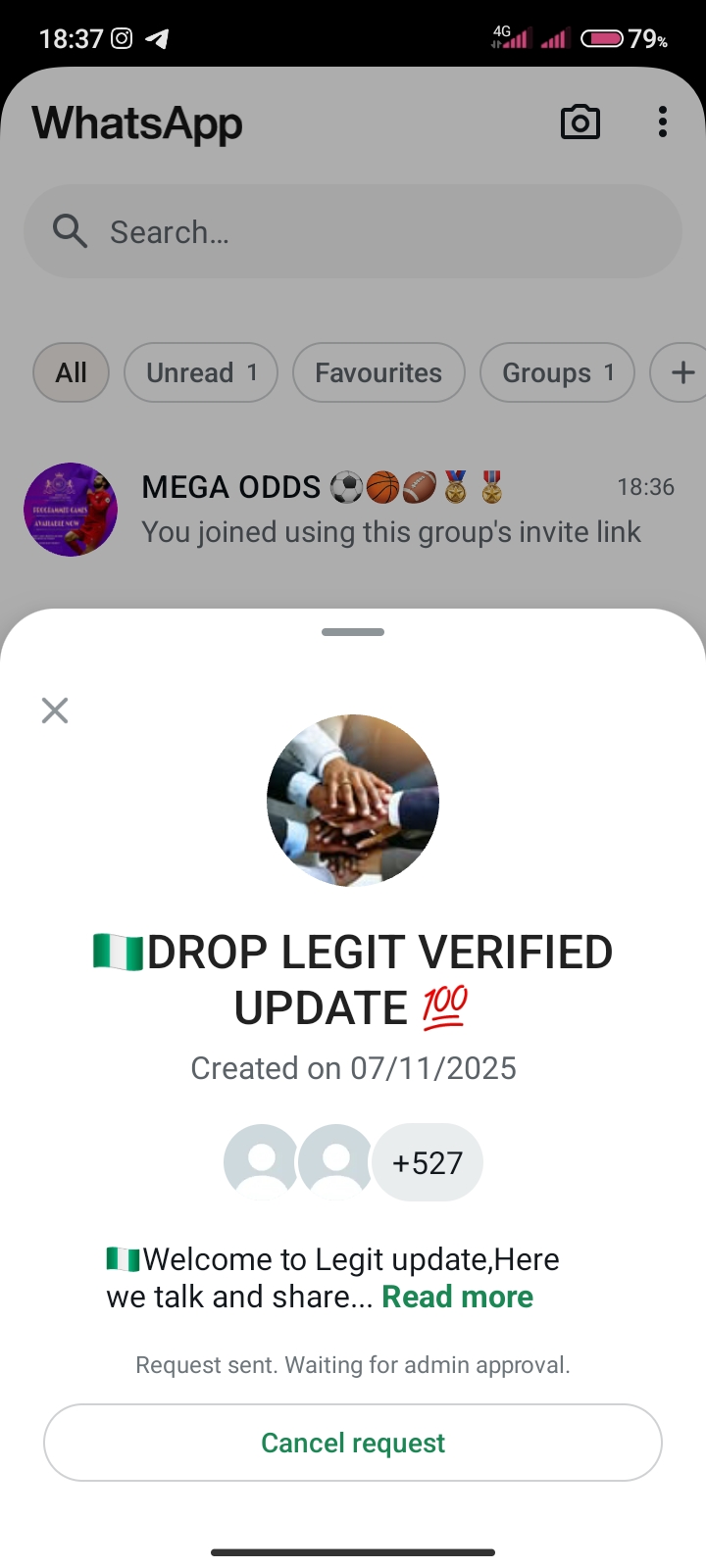Switch to the Groups filter
The image size is (706, 1568).
pyautogui.click(x=557, y=372)
